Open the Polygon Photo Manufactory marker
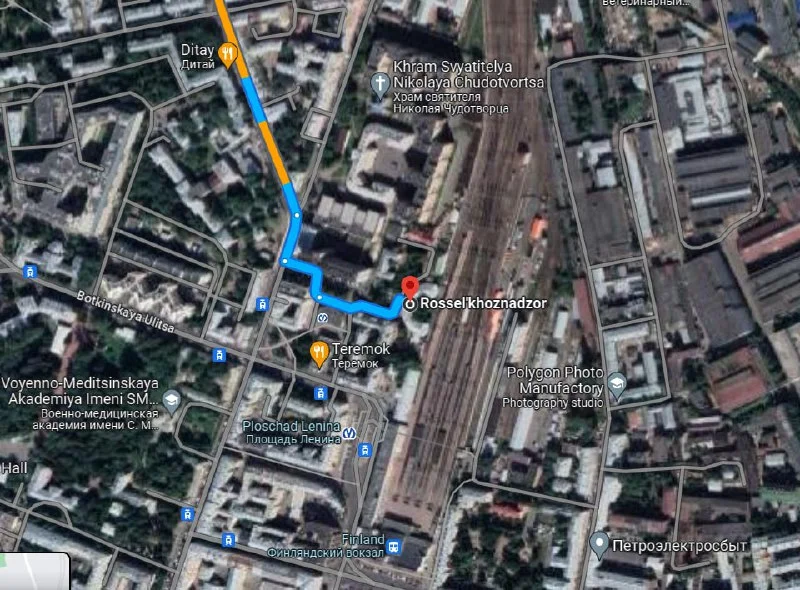 click(618, 386)
